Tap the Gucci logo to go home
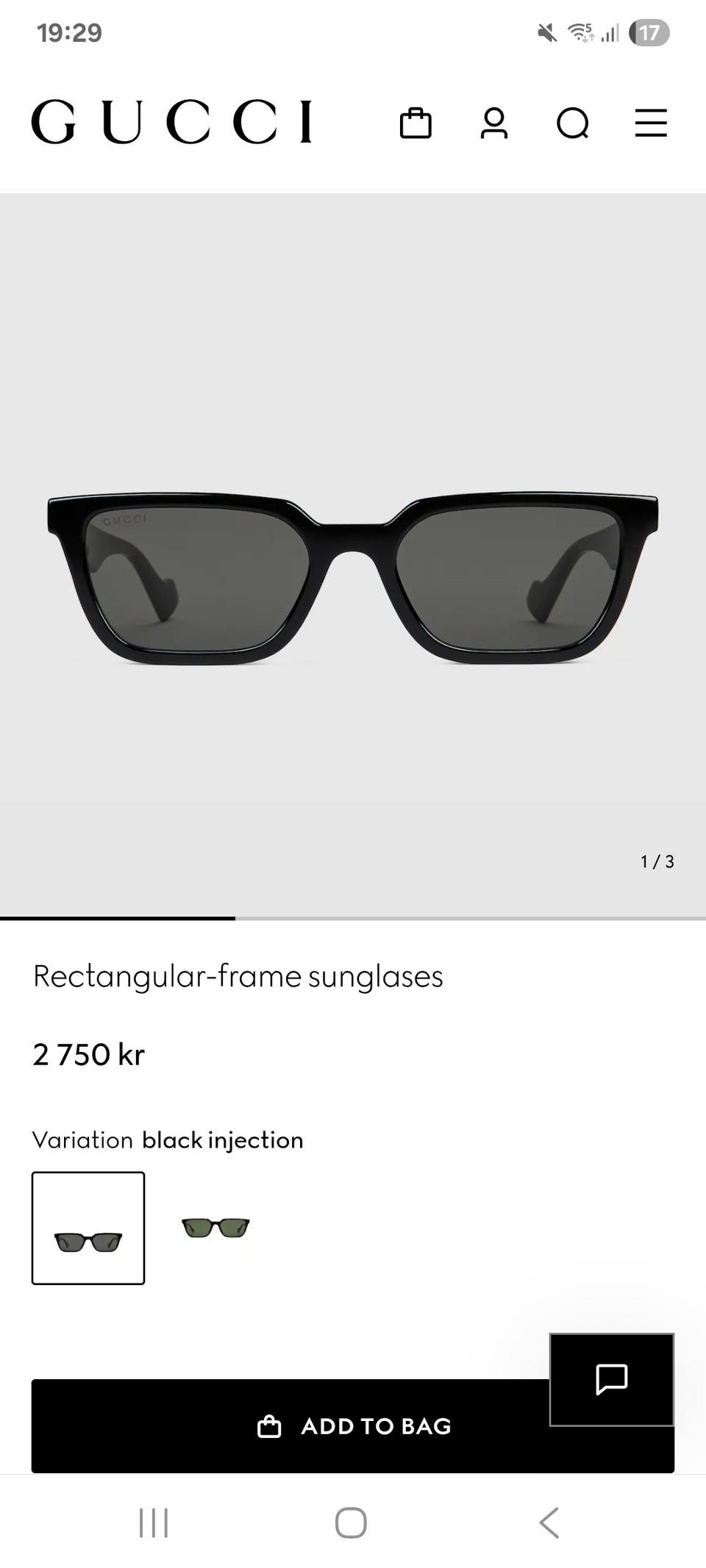Image resolution: width=706 pixels, height=1568 pixels. [x=171, y=122]
